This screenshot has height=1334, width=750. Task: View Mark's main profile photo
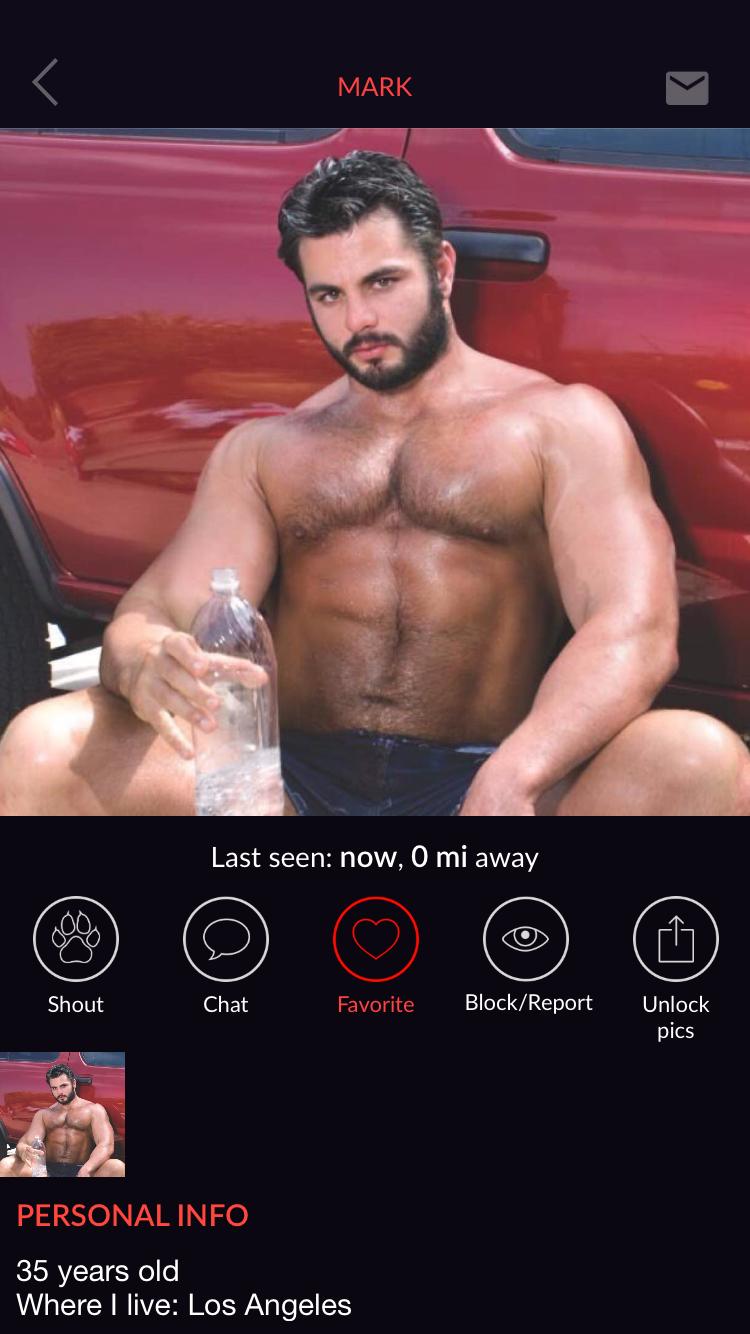pyautogui.click(x=375, y=472)
